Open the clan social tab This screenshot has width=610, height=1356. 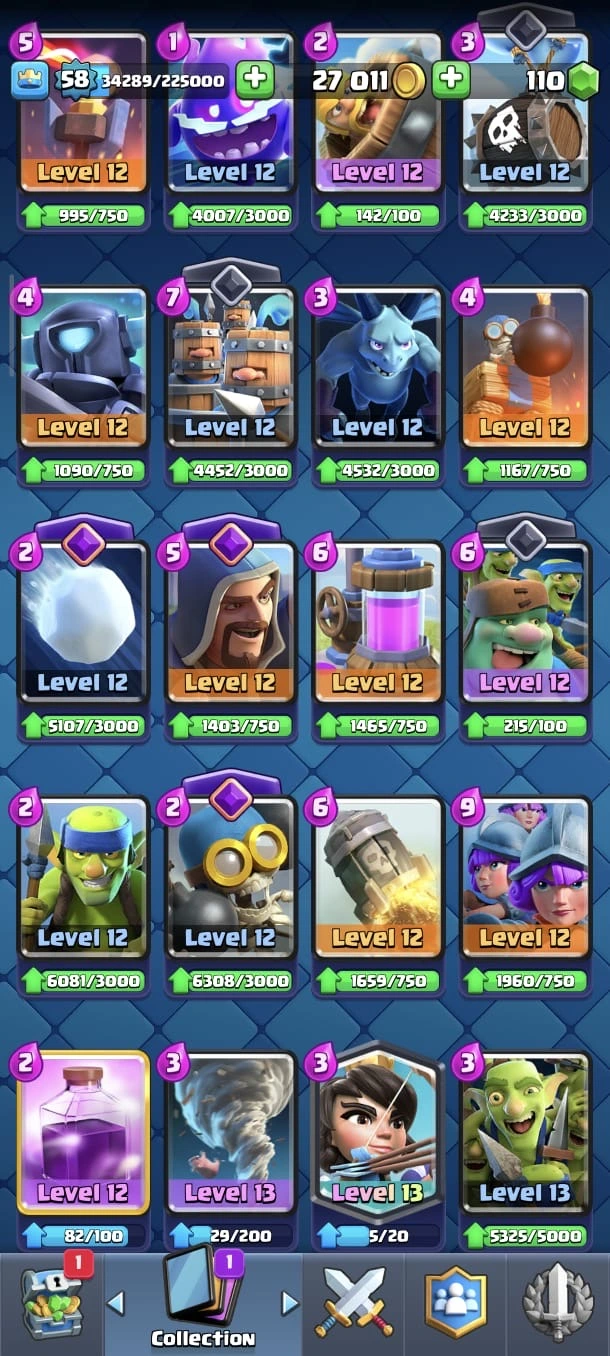pyautogui.click(x=456, y=1302)
